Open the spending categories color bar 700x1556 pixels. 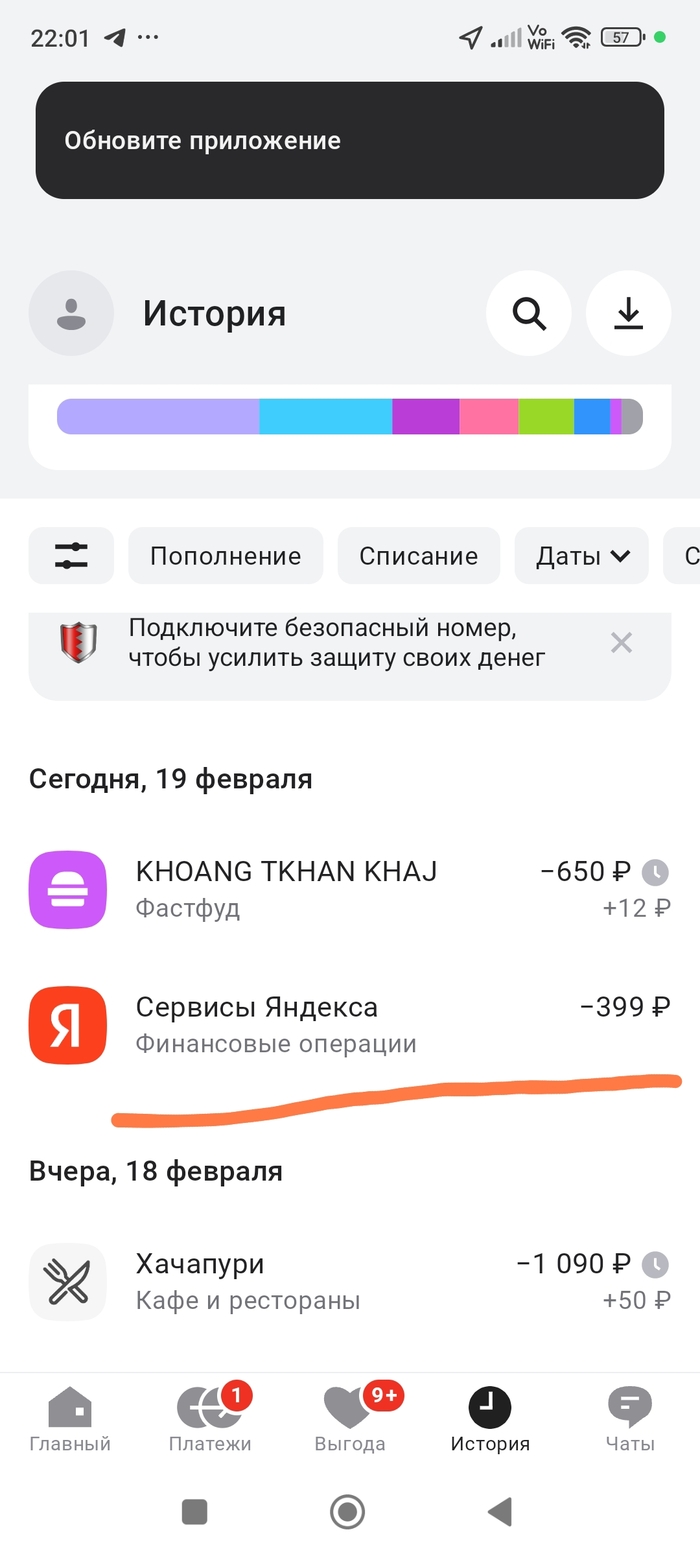350,416
